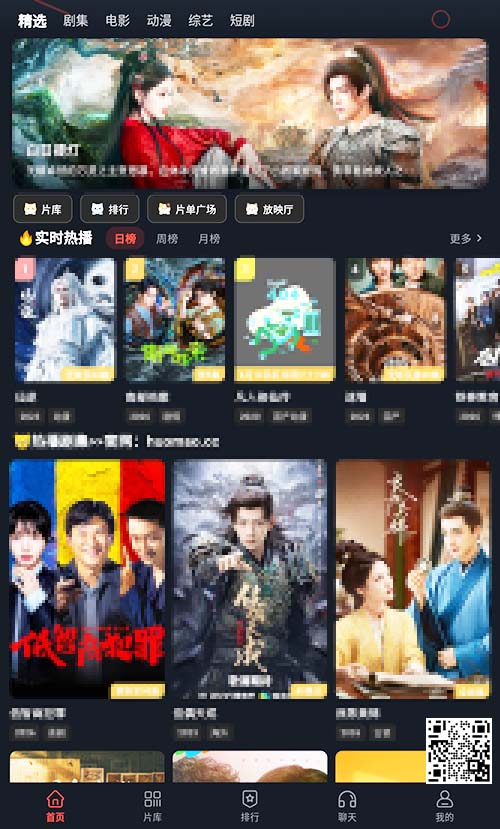The height and width of the screenshot is (829, 500).
Task: Open the rank 1 hot show poster
Action: pyautogui.click(x=65, y=319)
